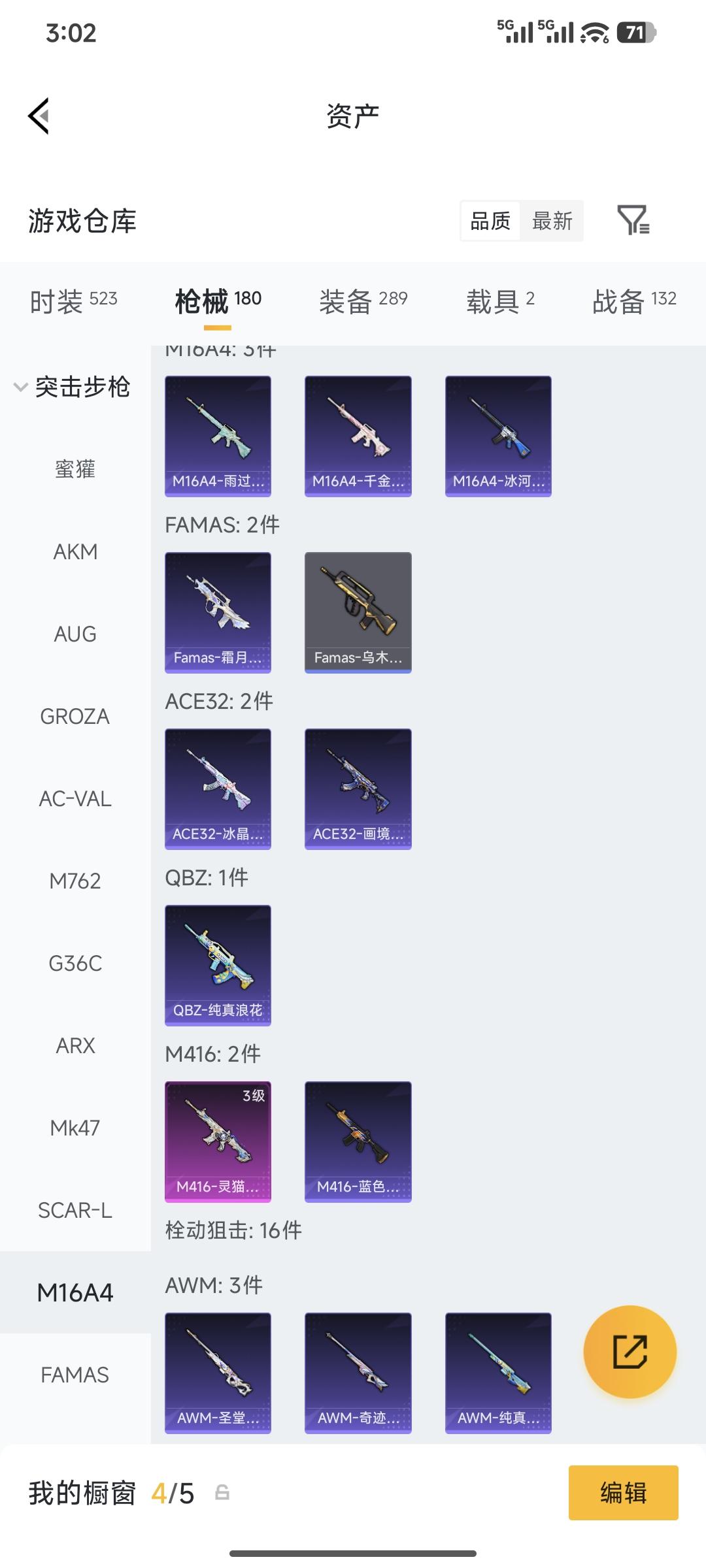Open the M16A4-冰河 skin tile

pyautogui.click(x=498, y=436)
